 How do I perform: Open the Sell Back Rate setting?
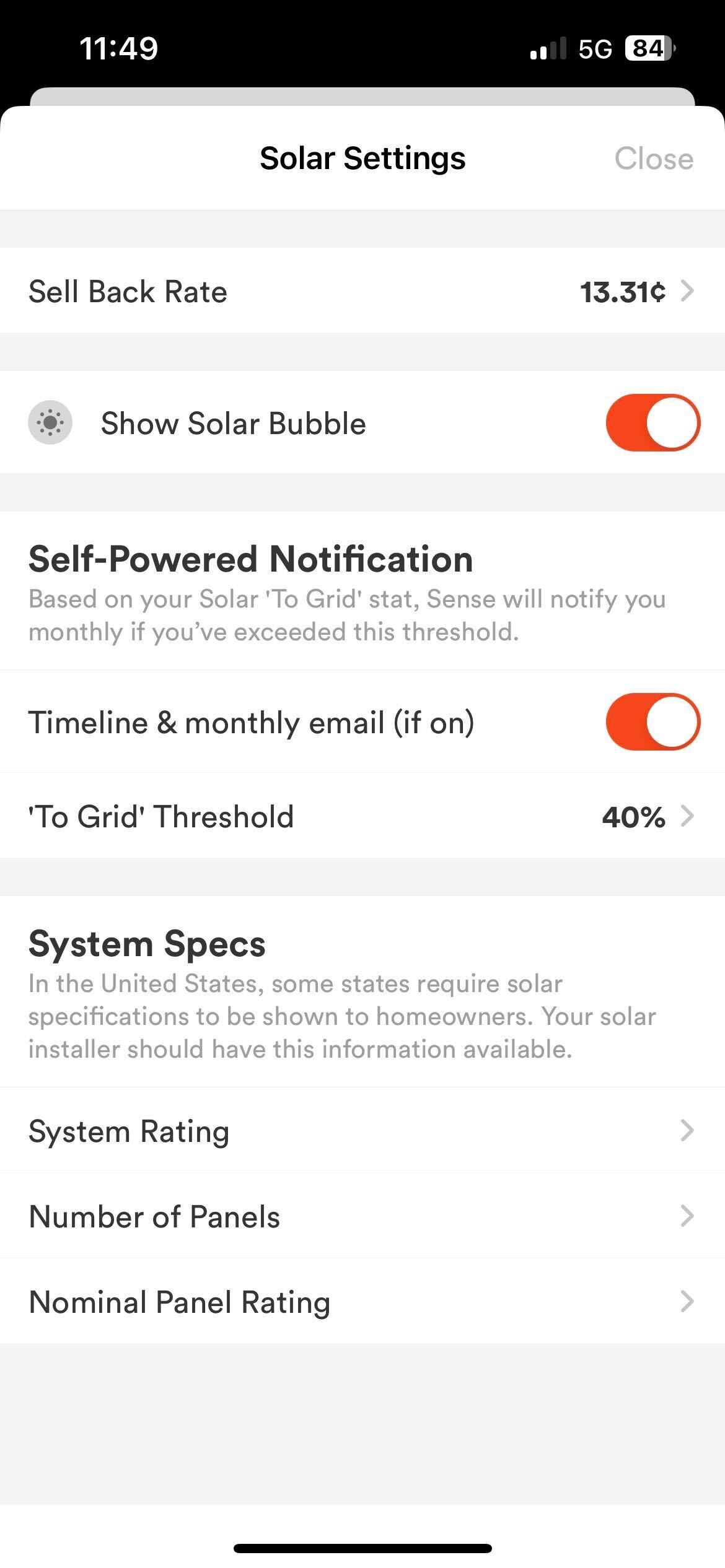click(362, 291)
